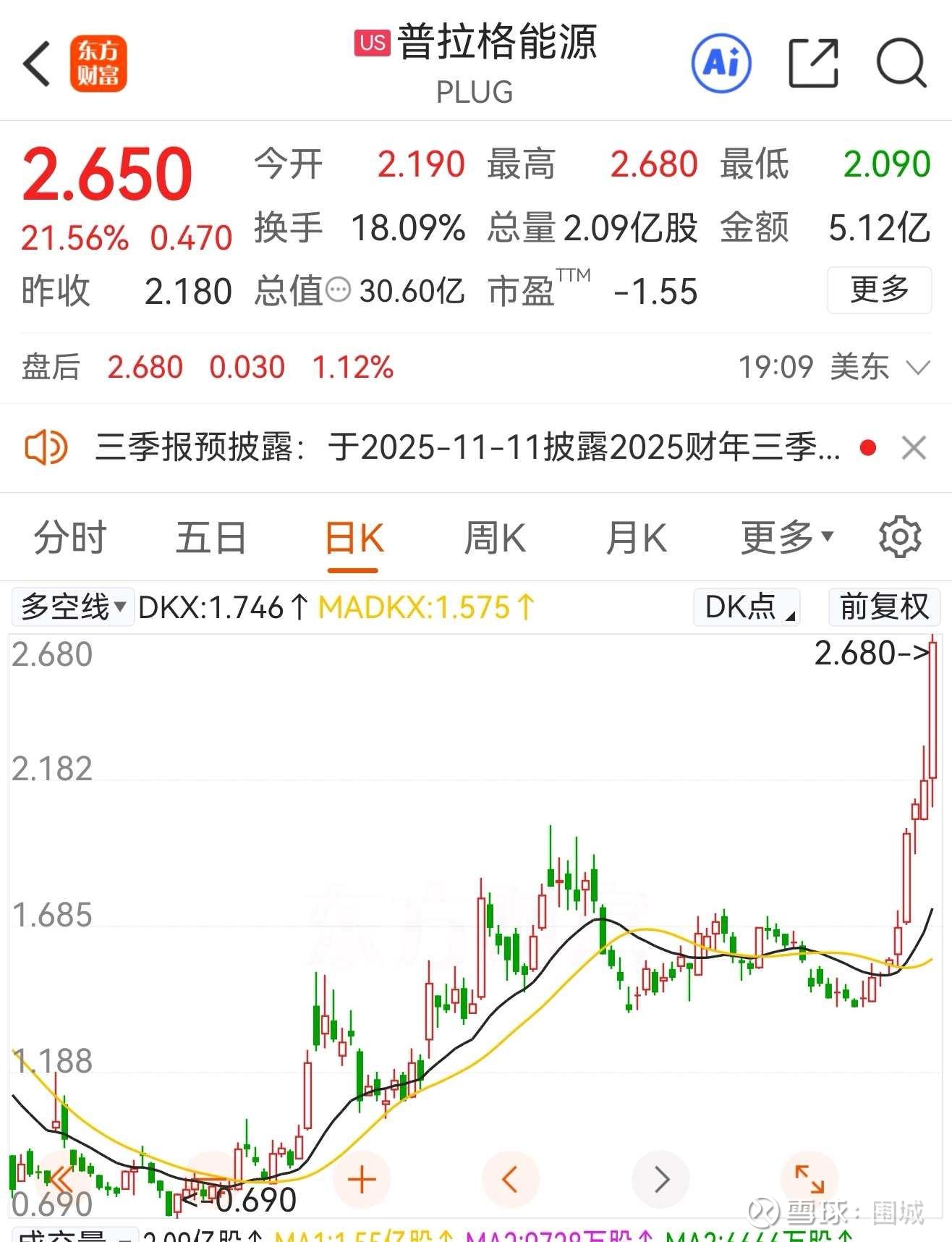
Task: Expand the chart to full screen
Action: click(x=809, y=1180)
